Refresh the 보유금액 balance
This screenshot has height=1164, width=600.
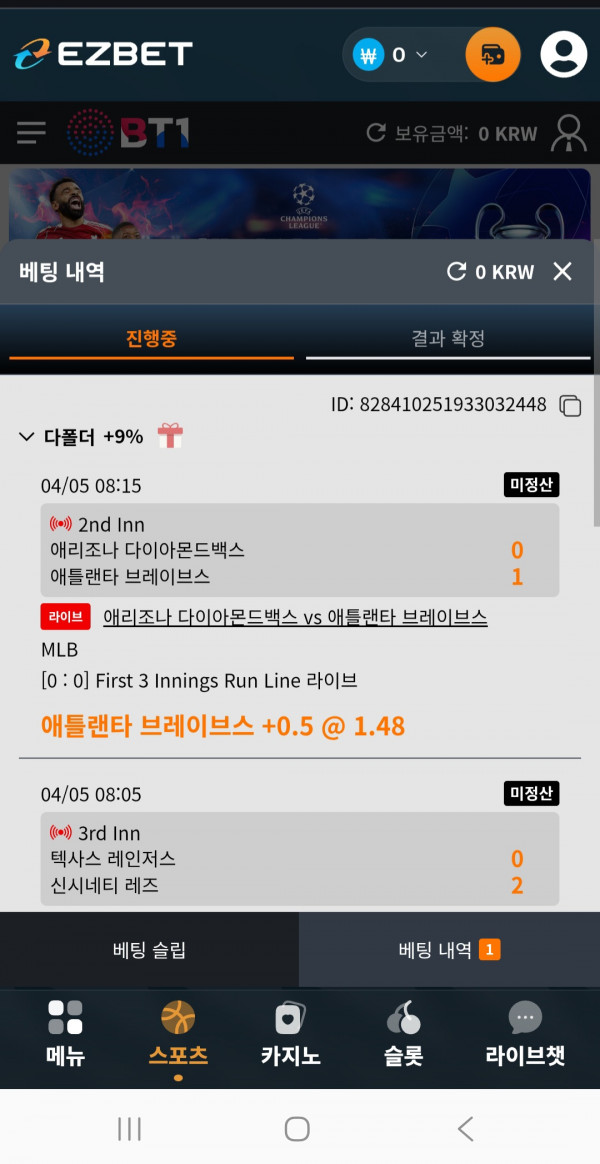(376, 133)
